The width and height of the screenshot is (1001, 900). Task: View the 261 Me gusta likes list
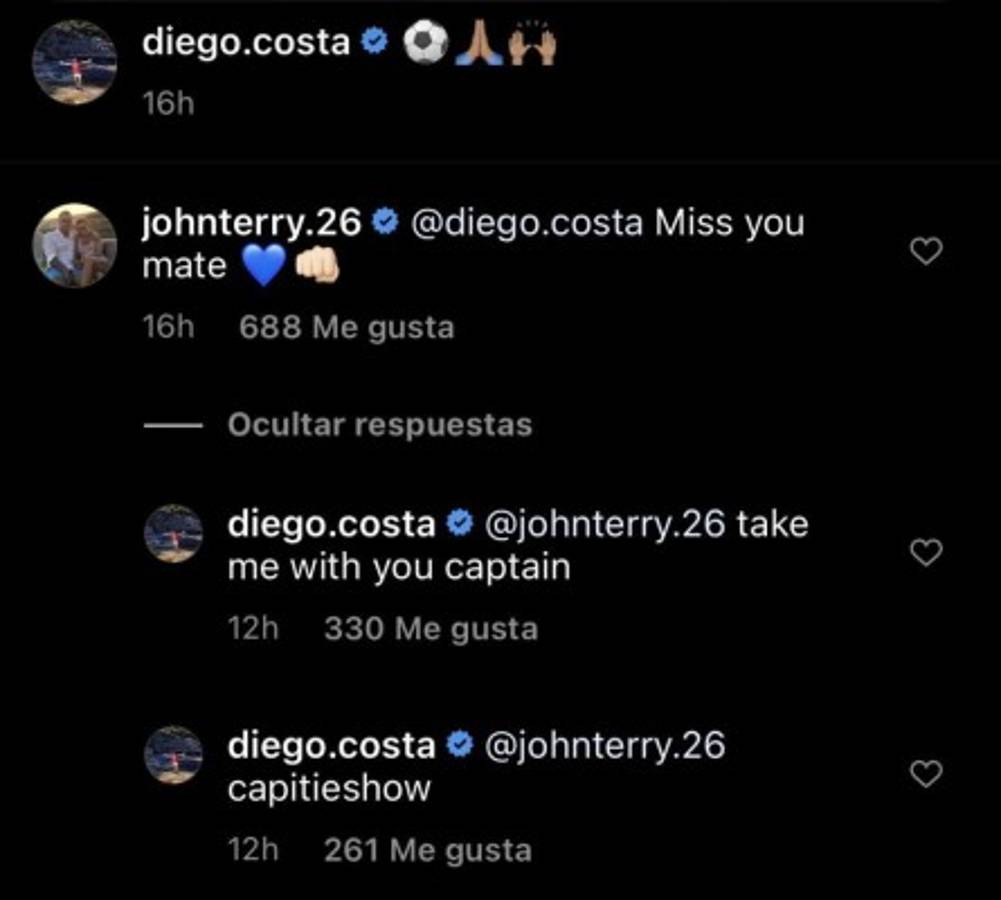click(x=427, y=851)
